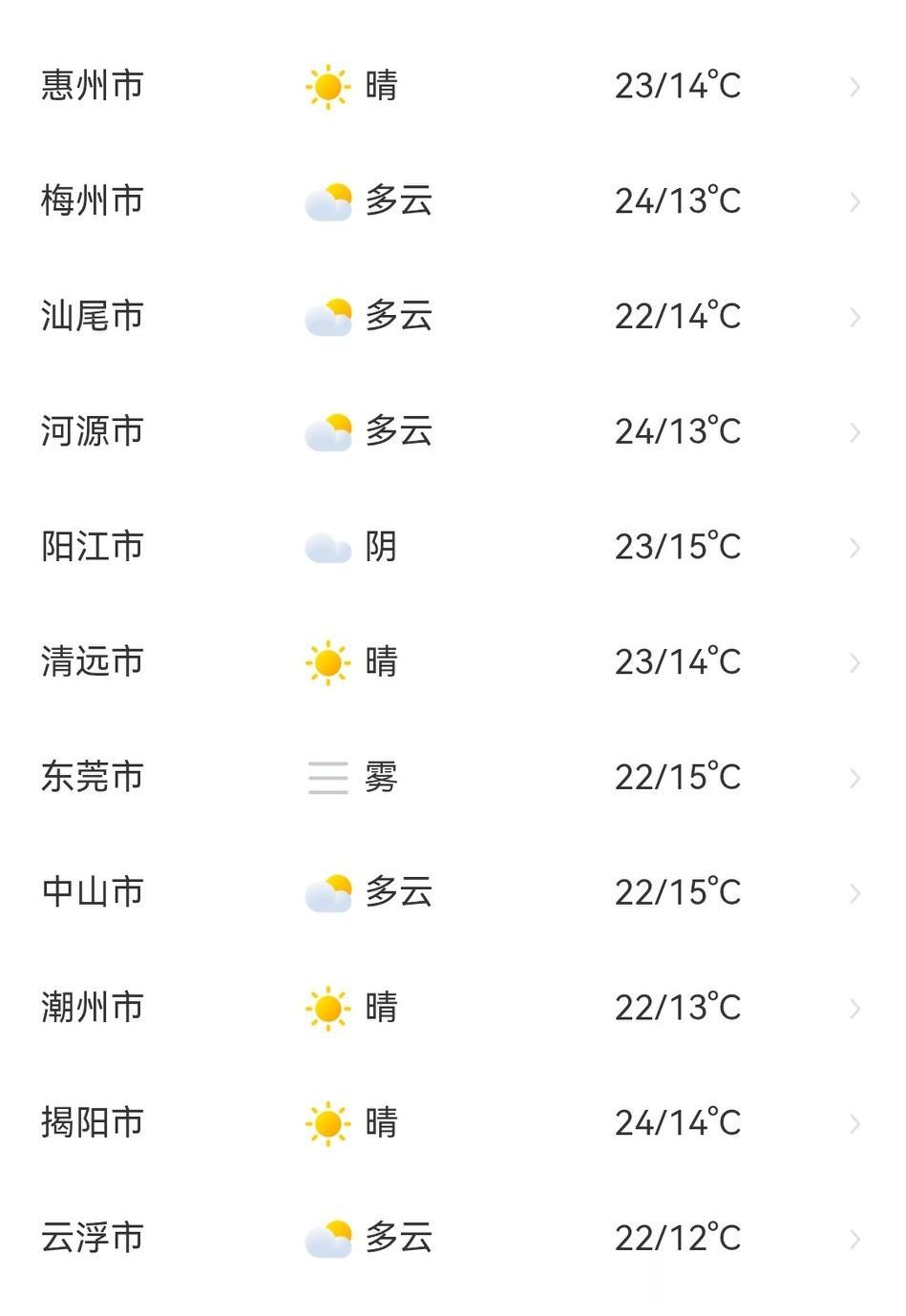Show weather for 潮州市
This screenshot has height=1316, width=906.
point(453,1009)
